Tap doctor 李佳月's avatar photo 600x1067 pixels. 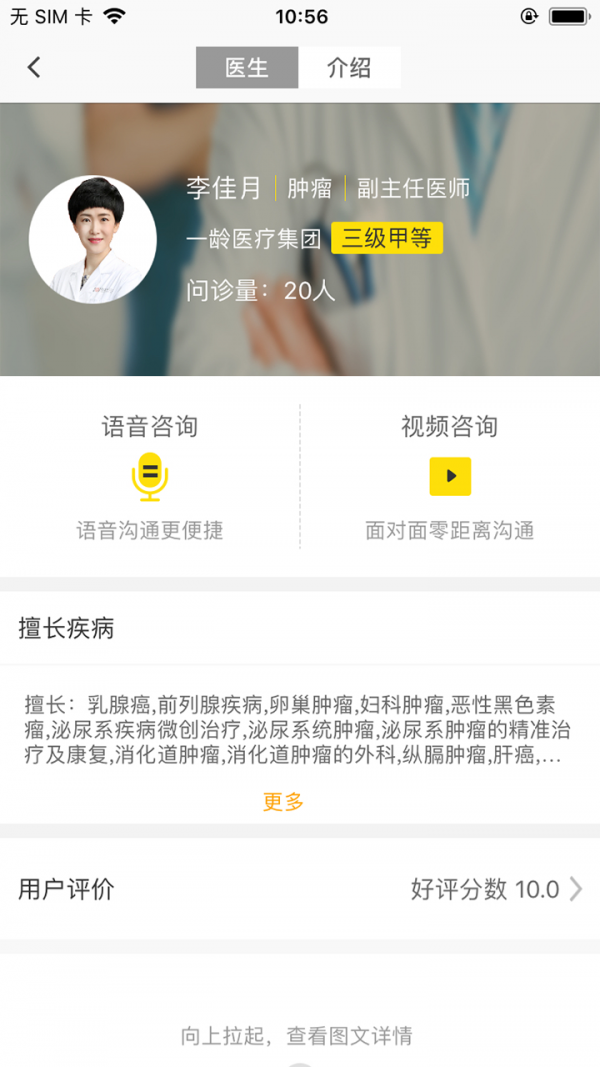tap(93, 240)
